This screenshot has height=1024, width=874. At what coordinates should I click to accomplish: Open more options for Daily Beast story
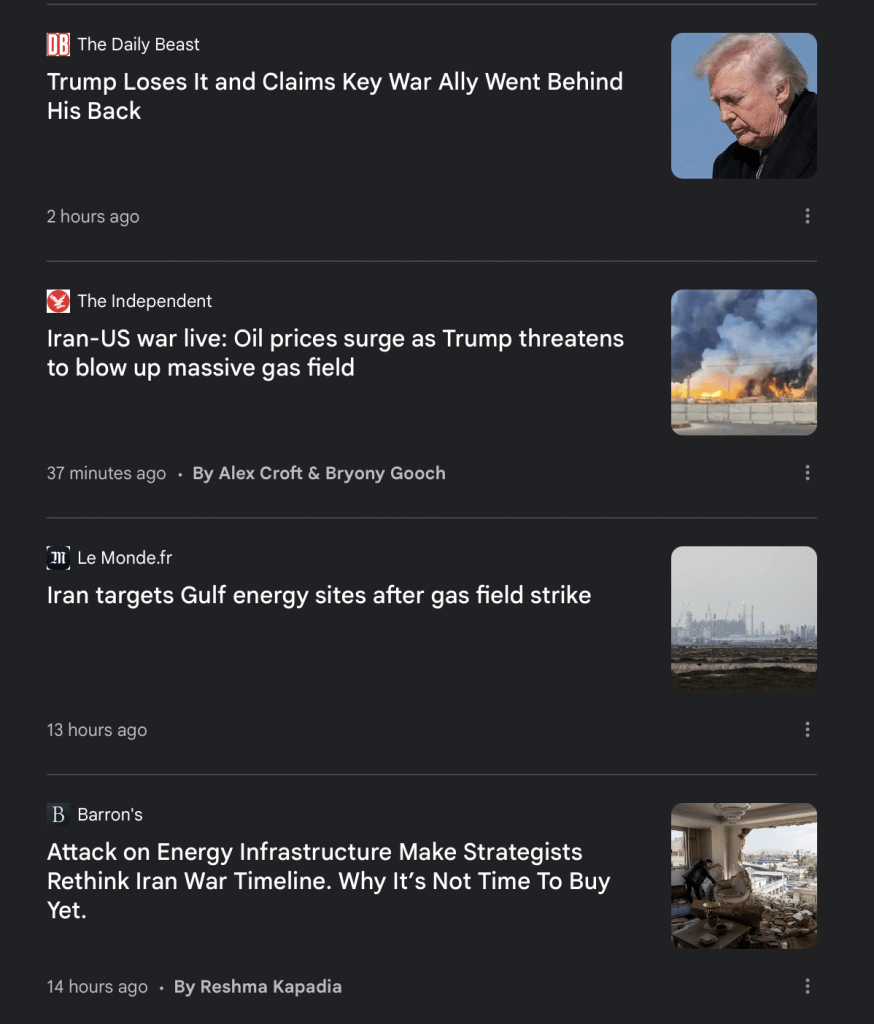coord(807,216)
